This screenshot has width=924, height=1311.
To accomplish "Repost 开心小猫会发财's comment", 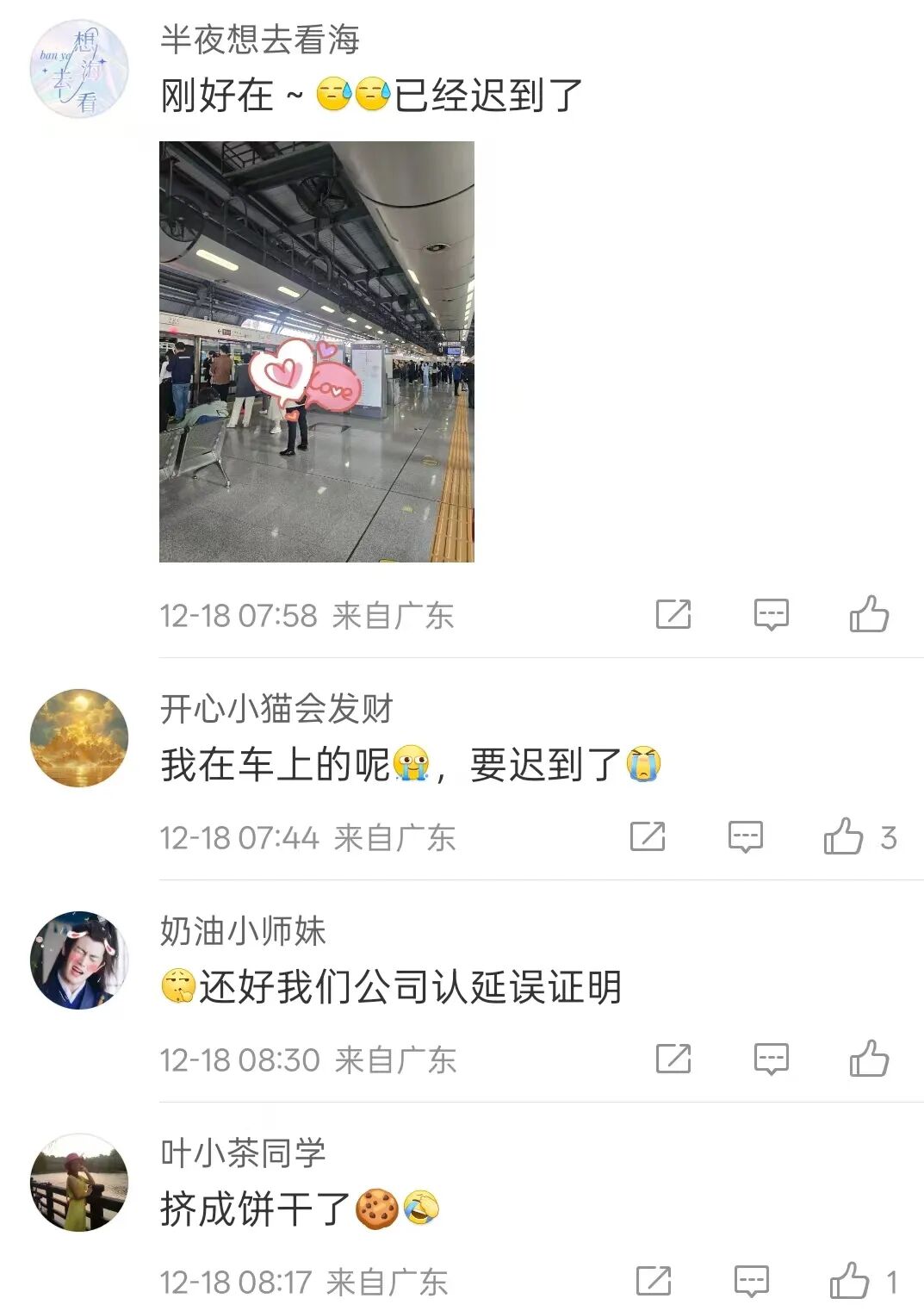I will pyautogui.click(x=648, y=836).
